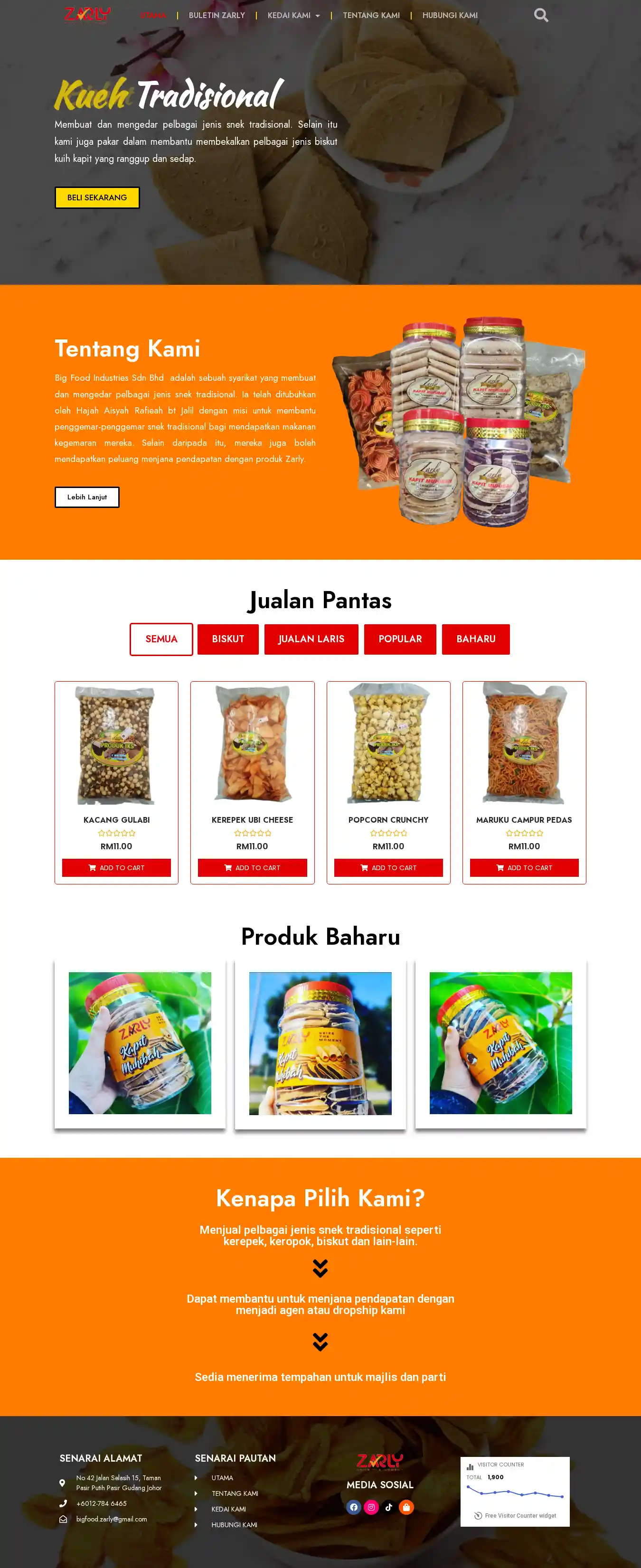Select the Semua product filter
641x1568 pixels.
click(x=161, y=638)
